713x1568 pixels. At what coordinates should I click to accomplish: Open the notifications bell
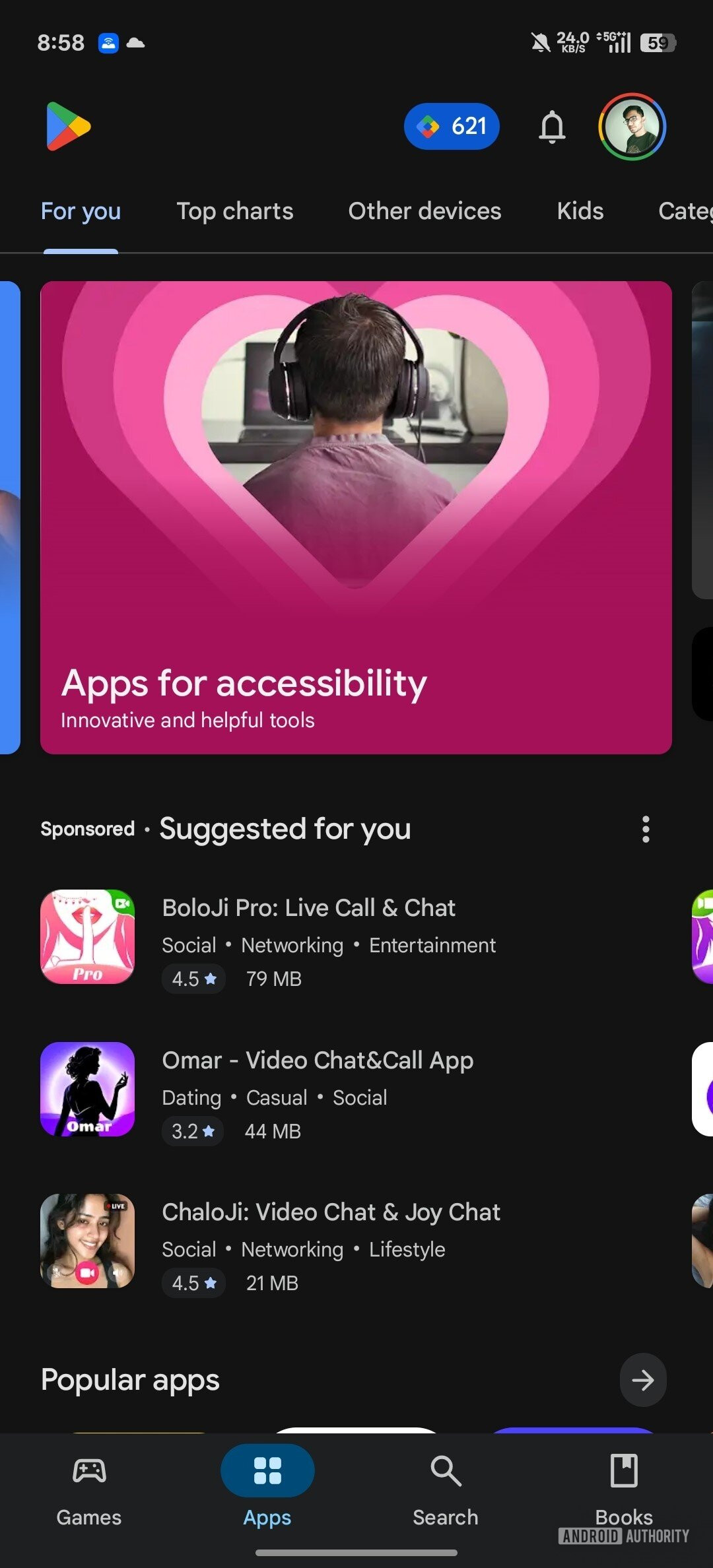coord(552,127)
